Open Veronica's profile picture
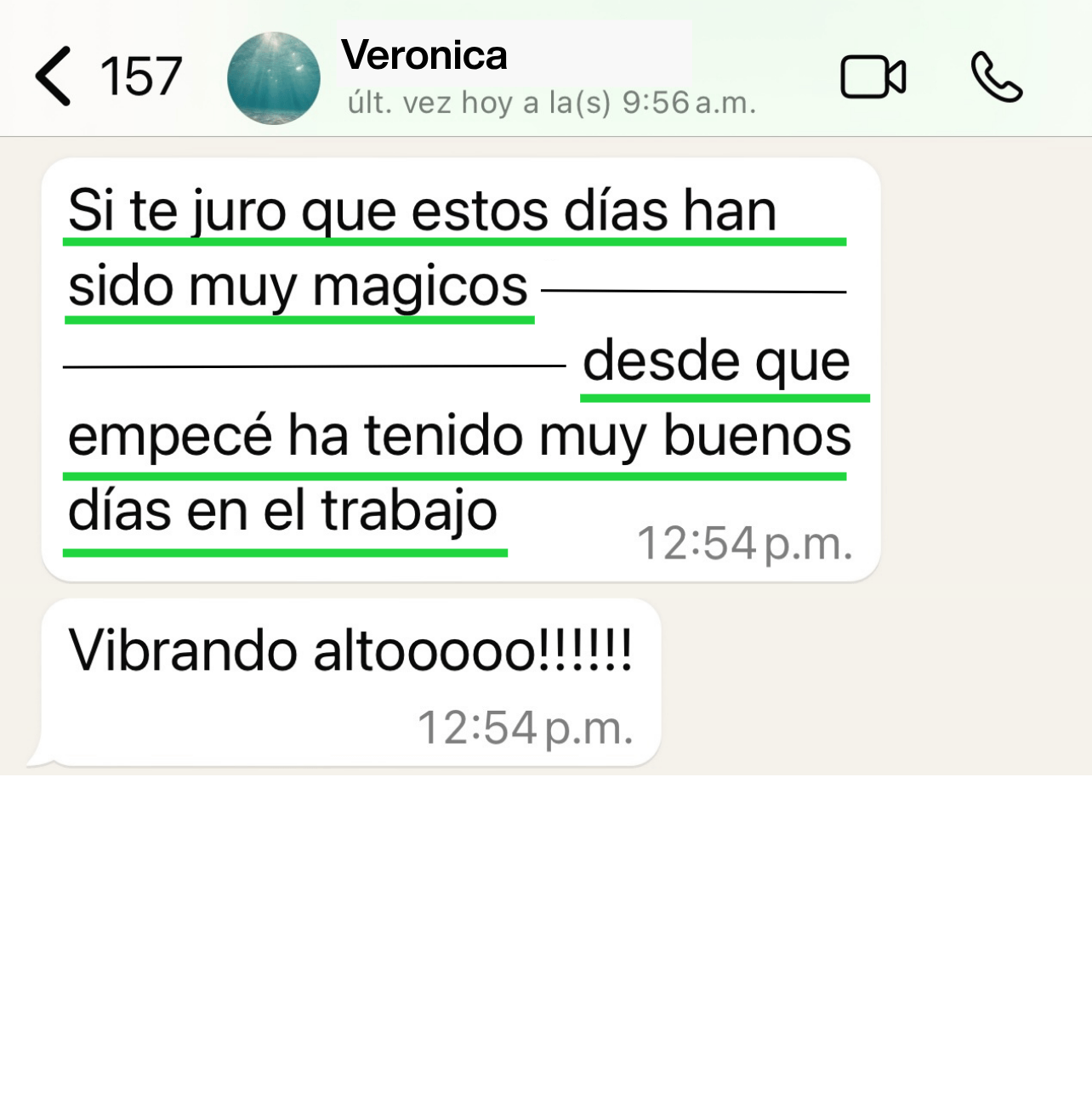1092x1106 pixels. click(x=273, y=78)
